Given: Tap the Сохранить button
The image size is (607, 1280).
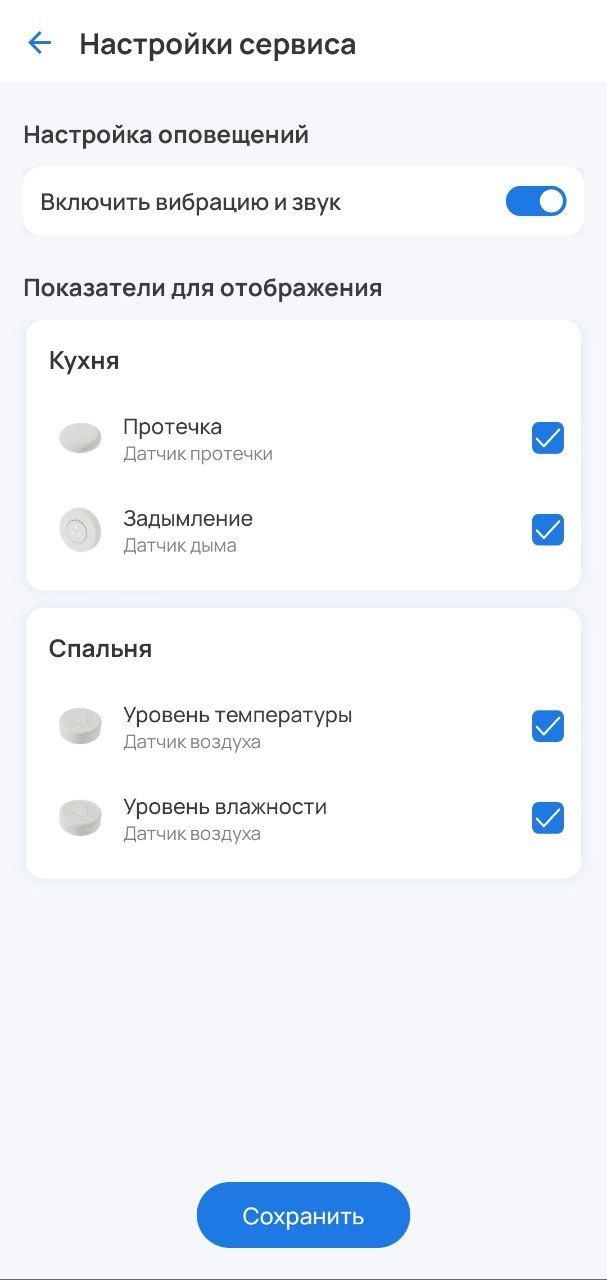Looking at the screenshot, I should tap(303, 1215).
